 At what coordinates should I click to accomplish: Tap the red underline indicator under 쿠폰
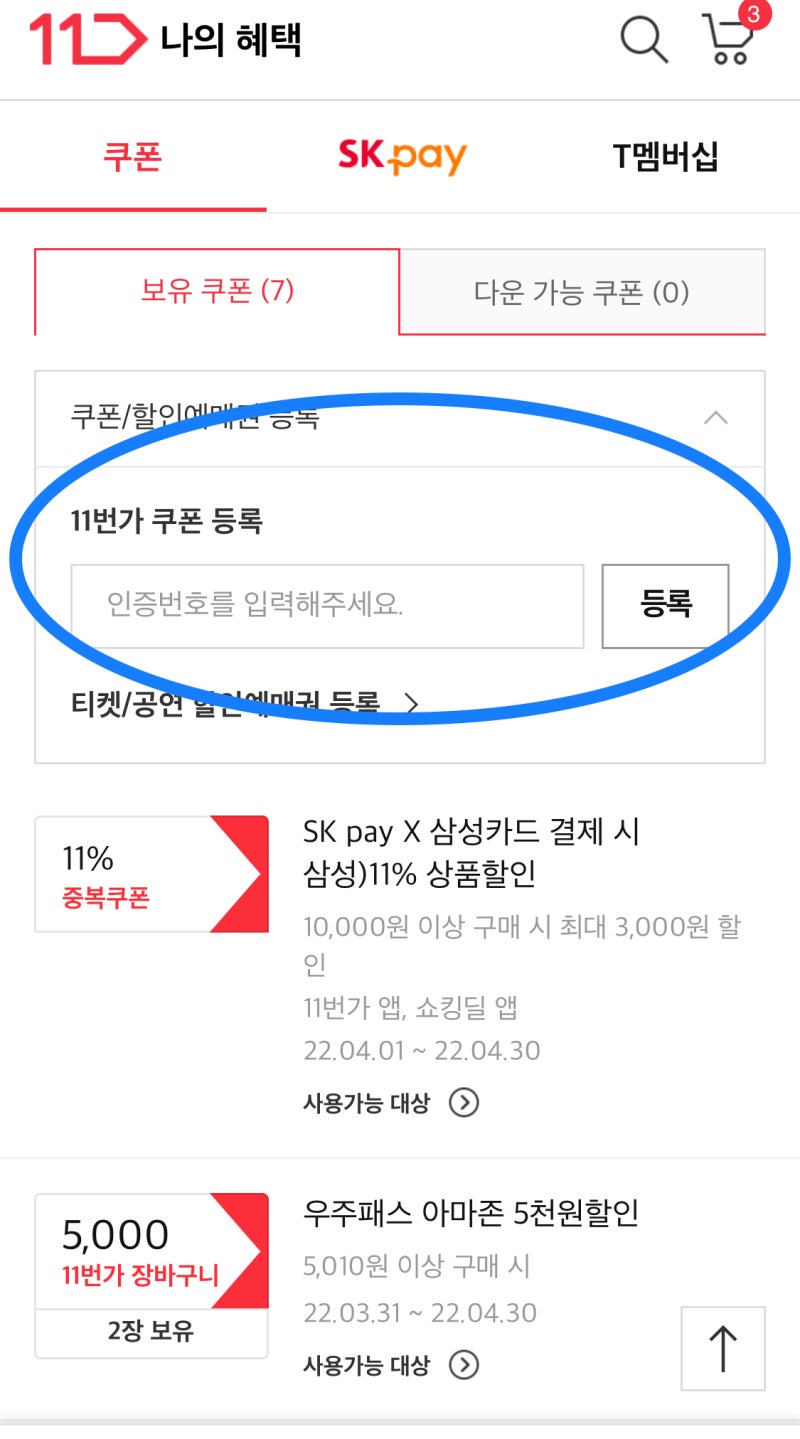(x=134, y=207)
